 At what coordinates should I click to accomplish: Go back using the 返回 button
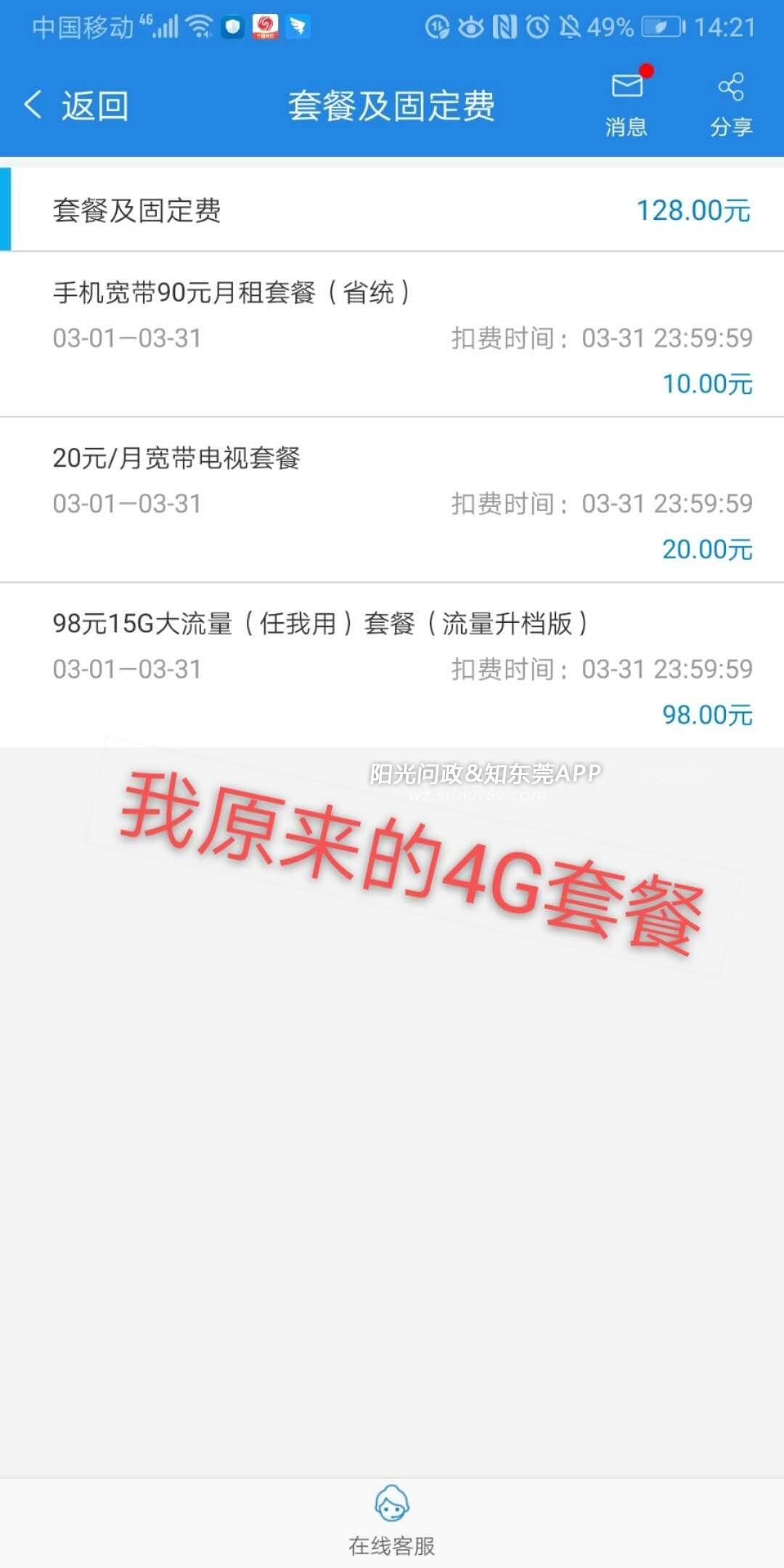coord(76,106)
